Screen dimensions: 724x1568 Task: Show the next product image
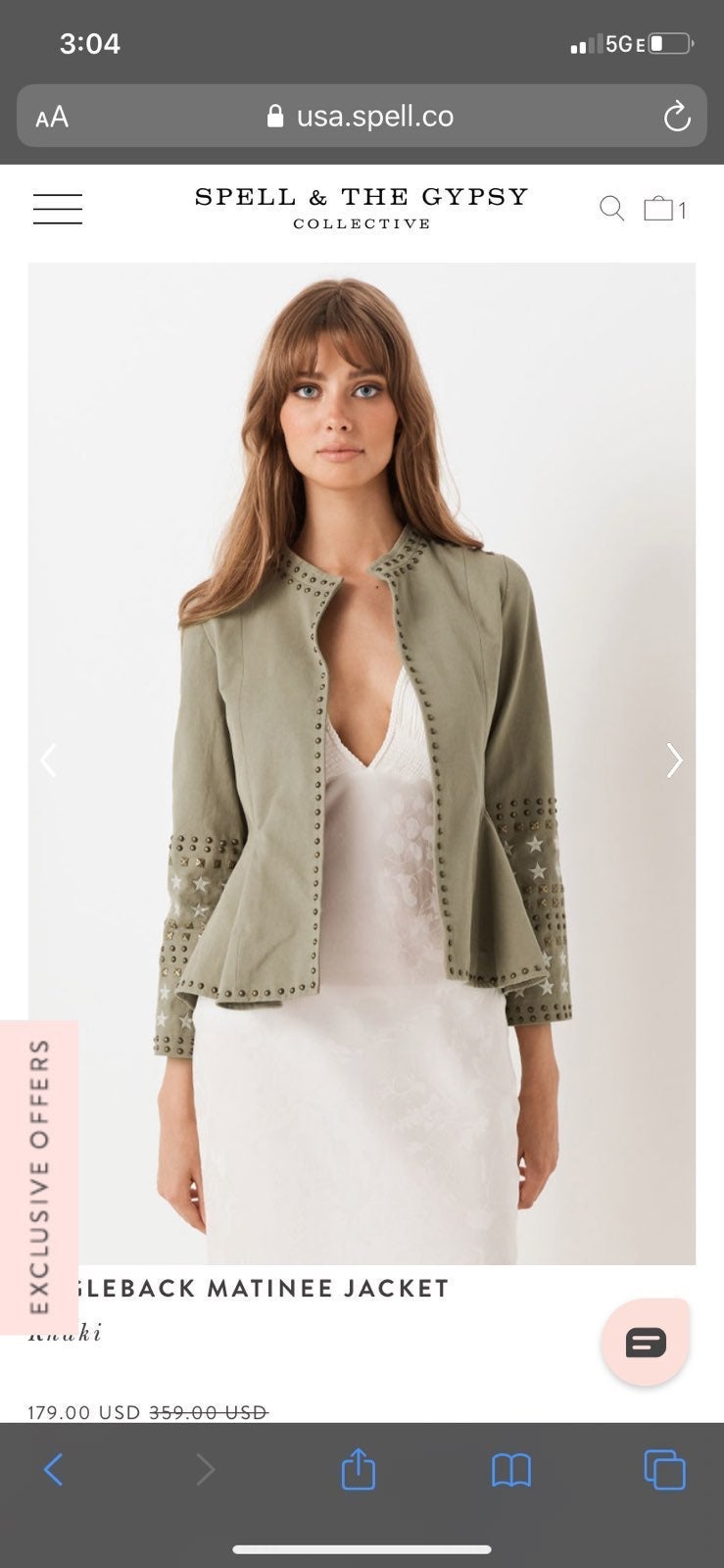point(674,760)
